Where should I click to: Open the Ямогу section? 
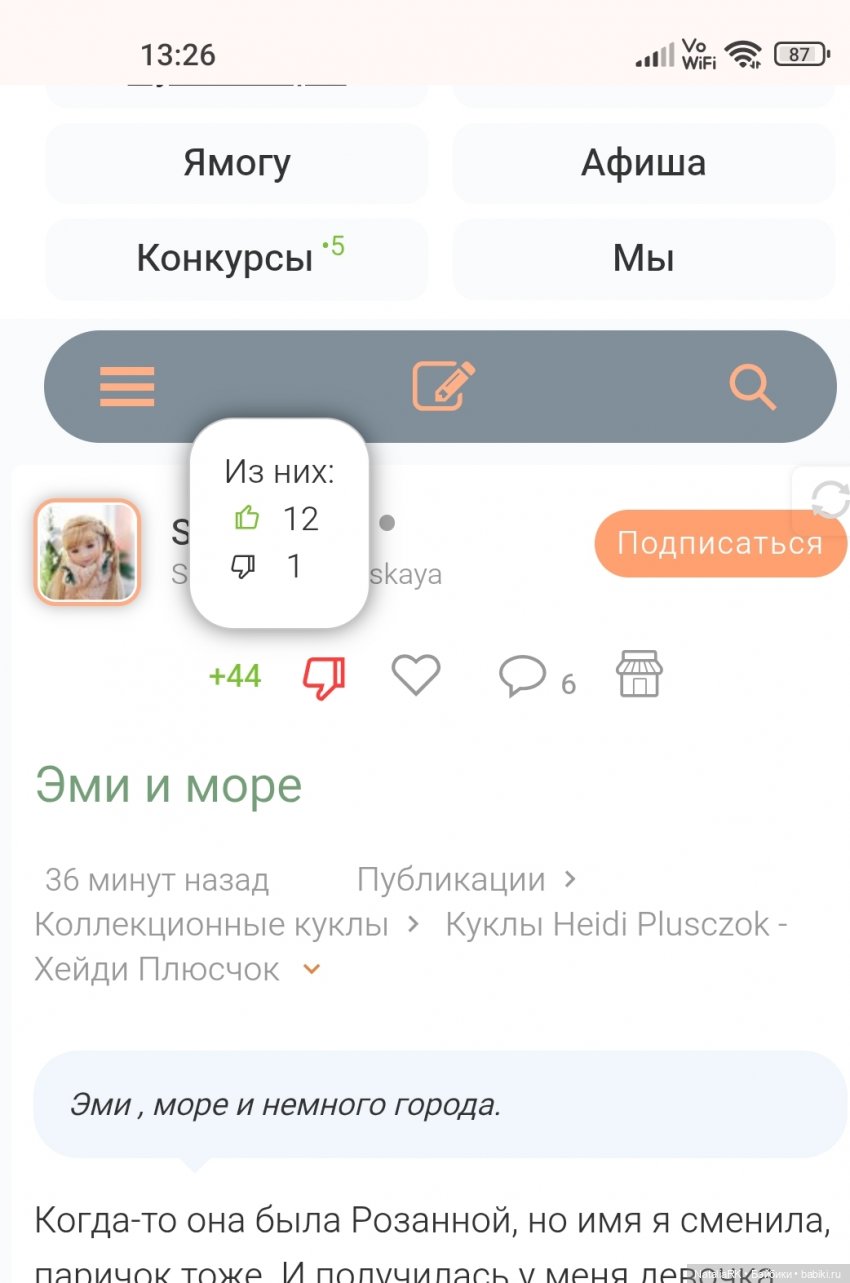tap(237, 163)
